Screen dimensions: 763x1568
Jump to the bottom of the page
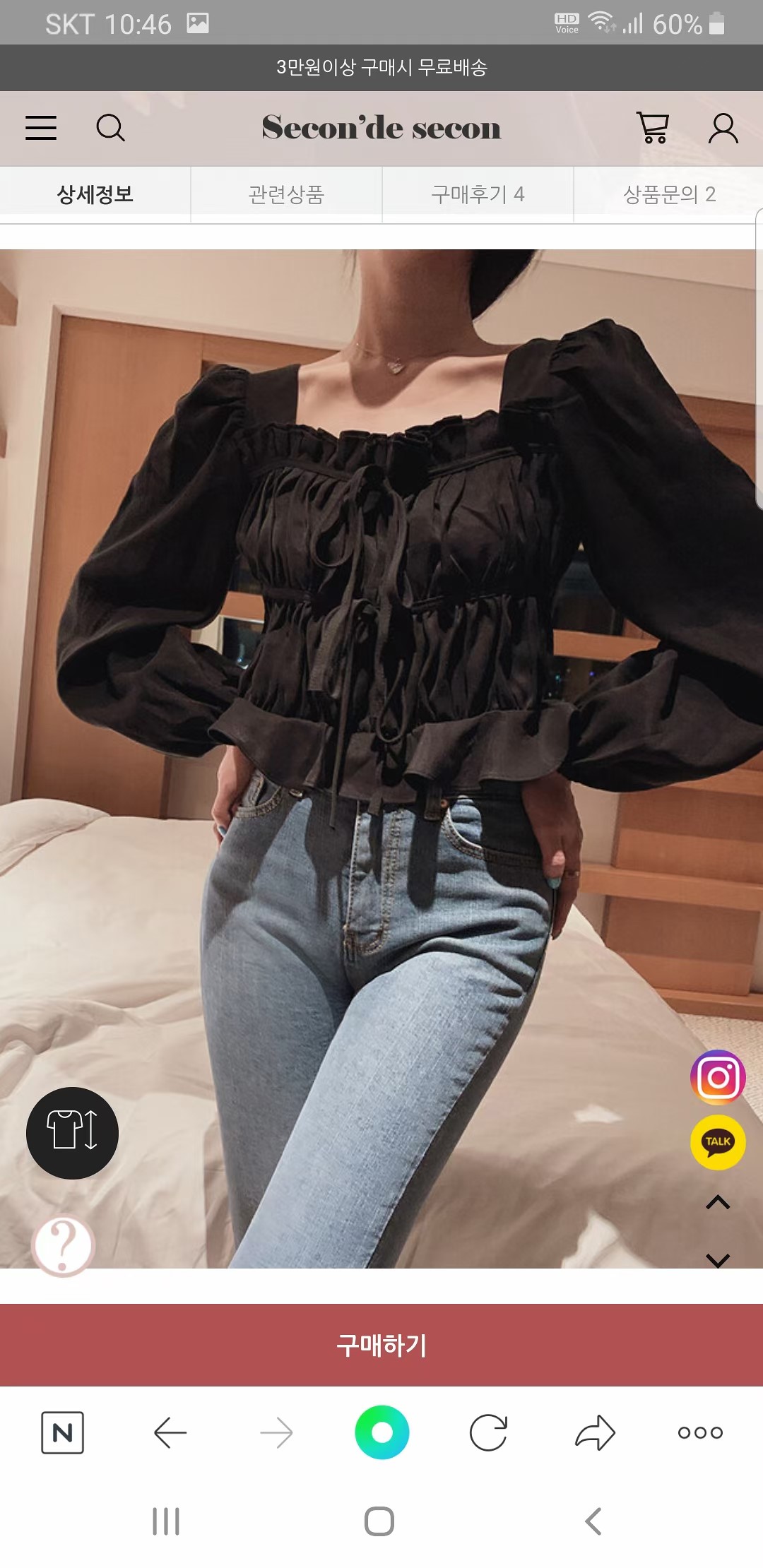718,1260
